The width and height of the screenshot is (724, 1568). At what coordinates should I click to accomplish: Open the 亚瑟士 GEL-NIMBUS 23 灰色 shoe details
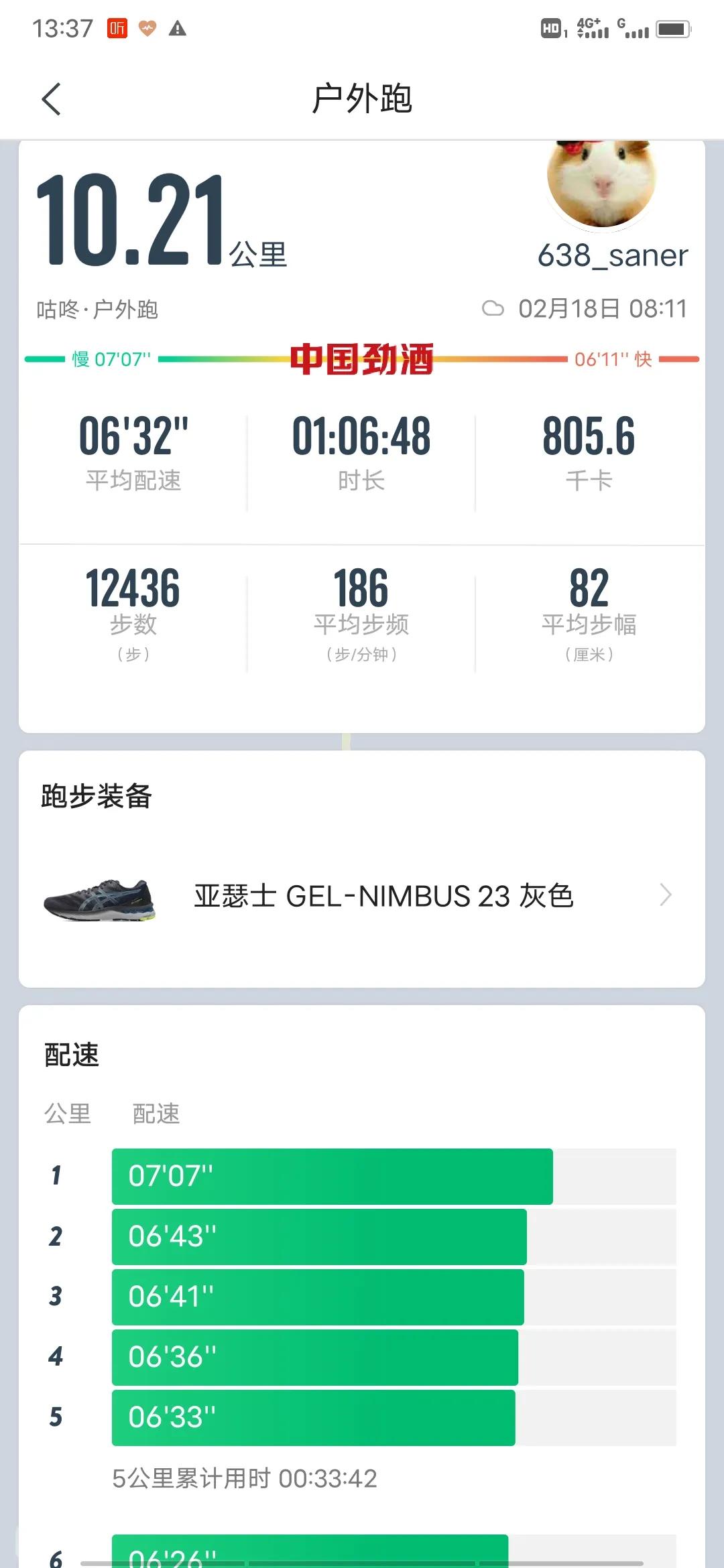(362, 896)
